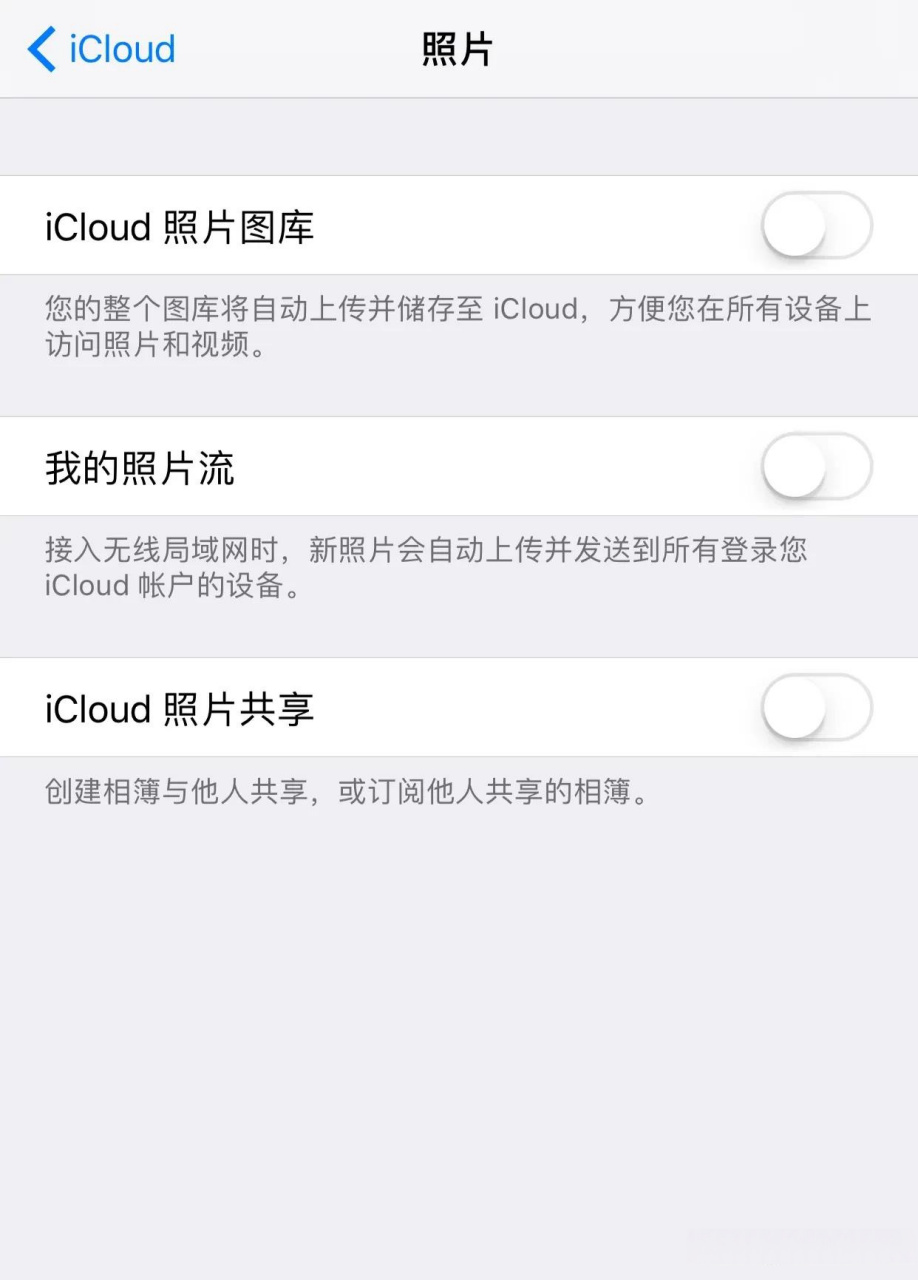Screen dimensions: 918x1280
Task: Toggle iCloud 照片图库 on
Action: [x=817, y=226]
